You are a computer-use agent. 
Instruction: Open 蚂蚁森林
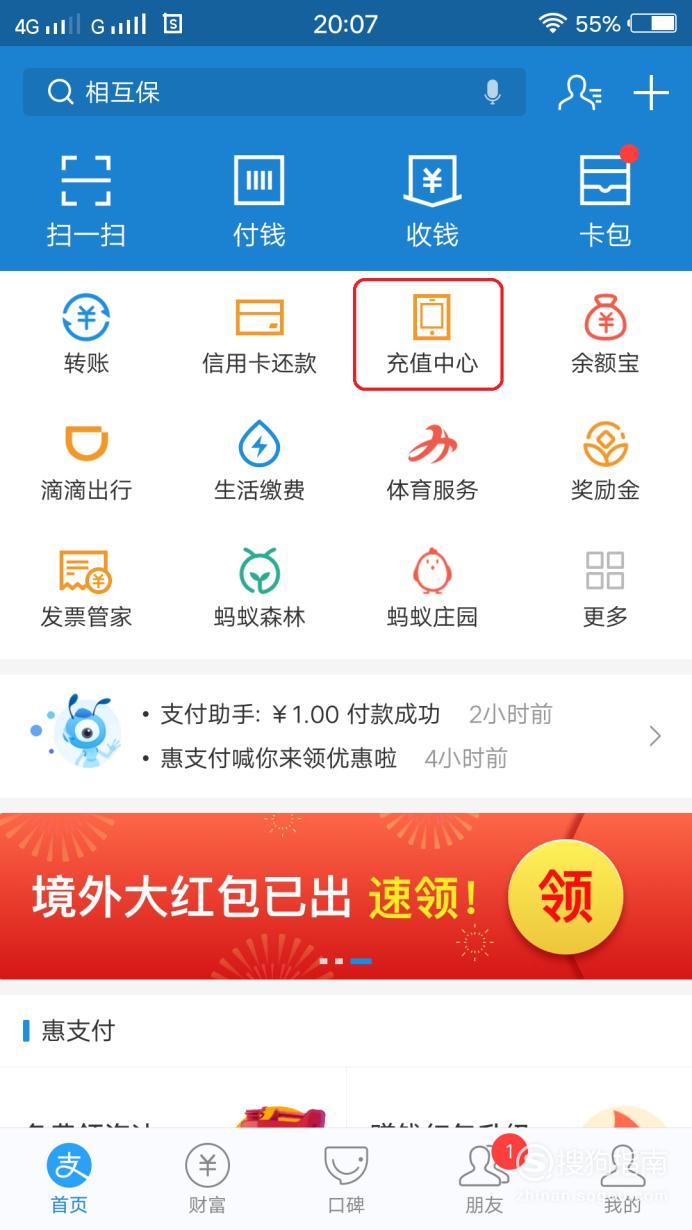pos(259,588)
